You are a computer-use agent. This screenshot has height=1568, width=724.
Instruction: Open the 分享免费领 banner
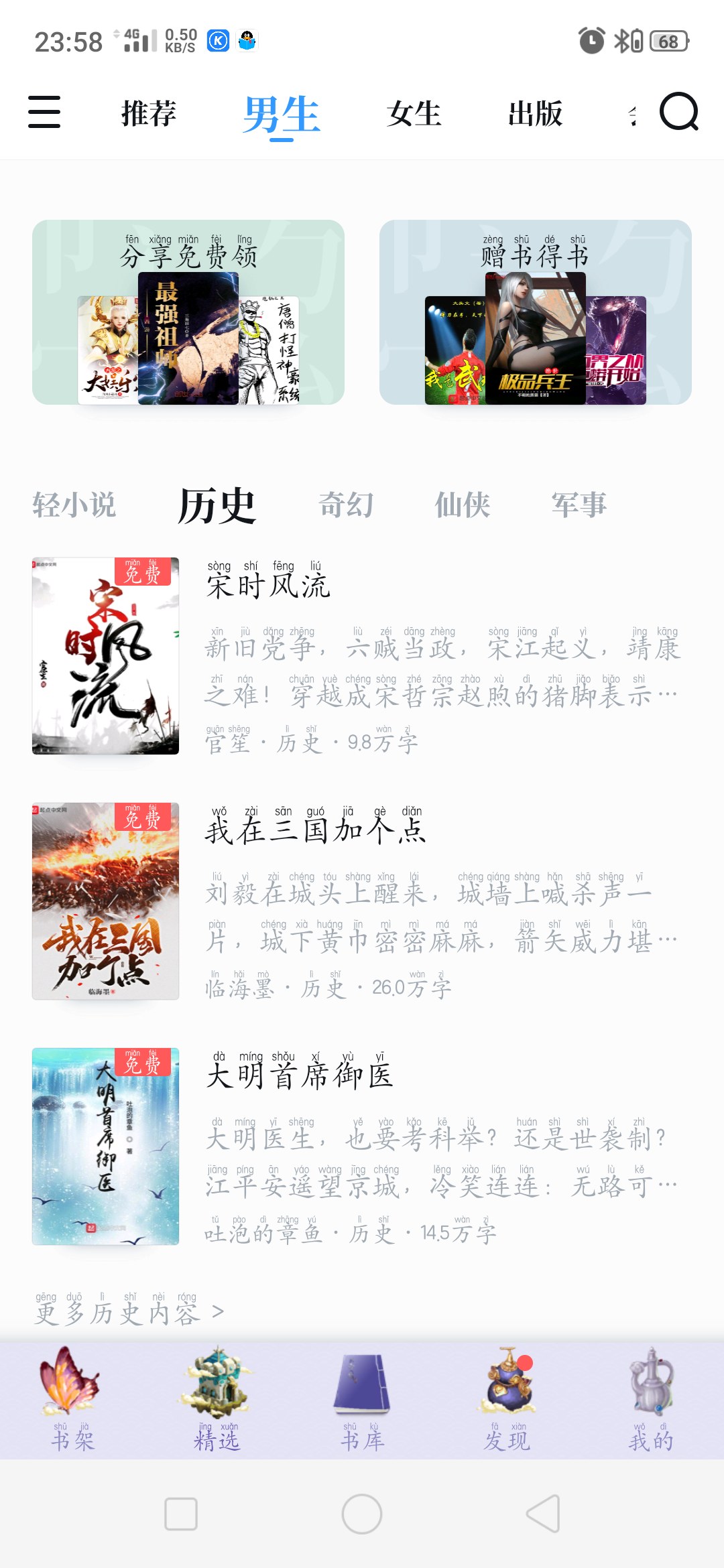click(188, 312)
